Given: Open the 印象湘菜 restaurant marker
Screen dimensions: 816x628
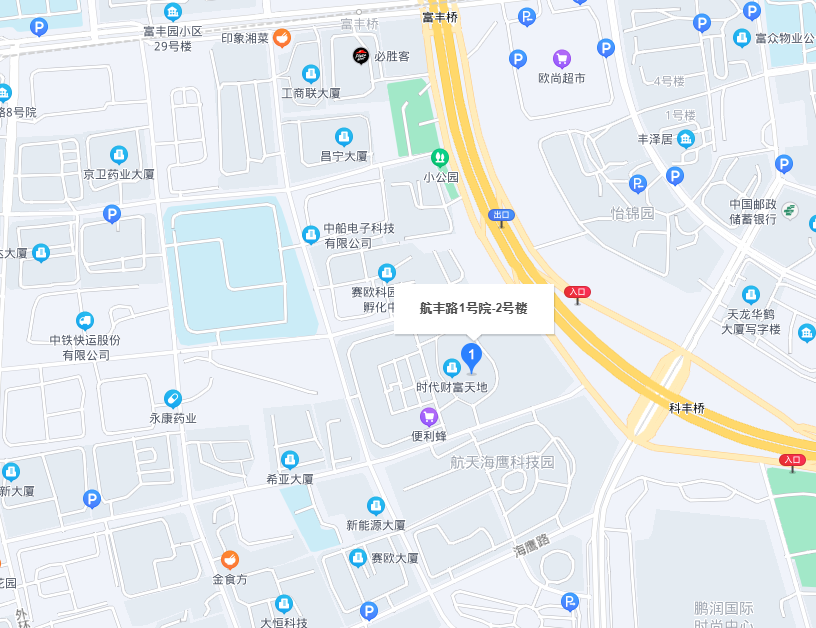Looking at the screenshot, I should coord(282,38).
